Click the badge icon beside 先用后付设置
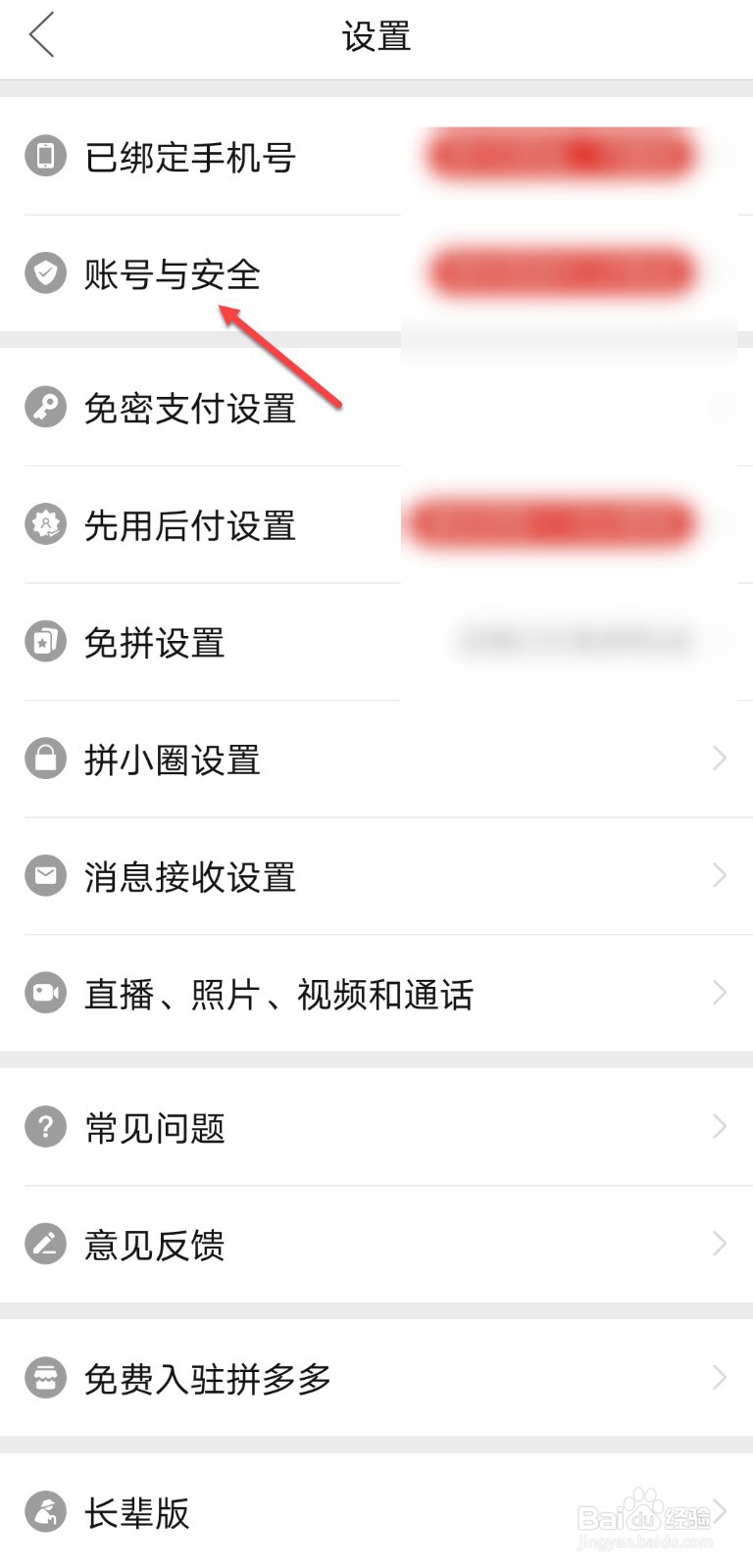The image size is (753, 1568). tap(45, 524)
